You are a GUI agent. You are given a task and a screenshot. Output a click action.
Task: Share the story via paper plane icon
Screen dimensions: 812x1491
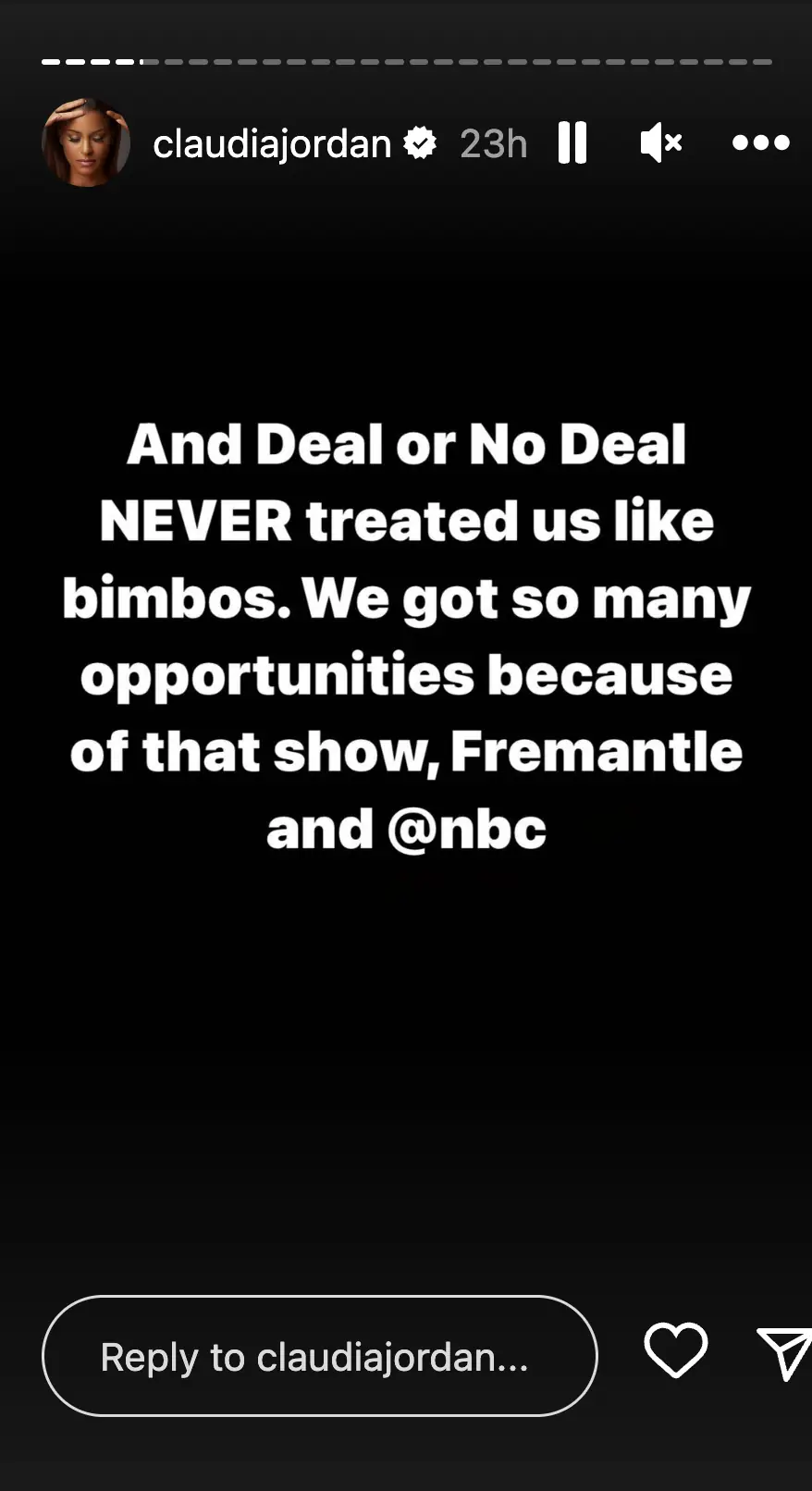[784, 1353]
